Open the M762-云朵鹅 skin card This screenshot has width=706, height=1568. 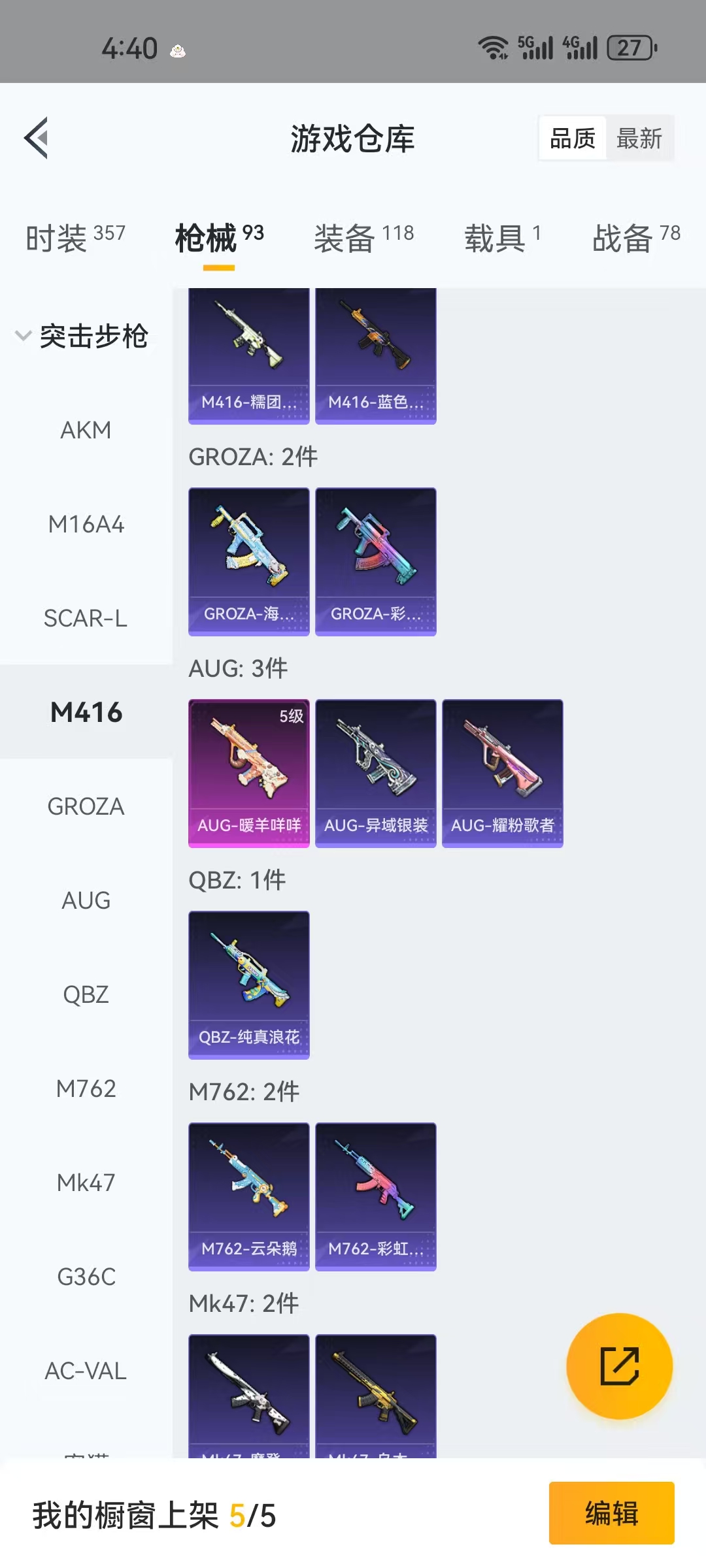(249, 1196)
